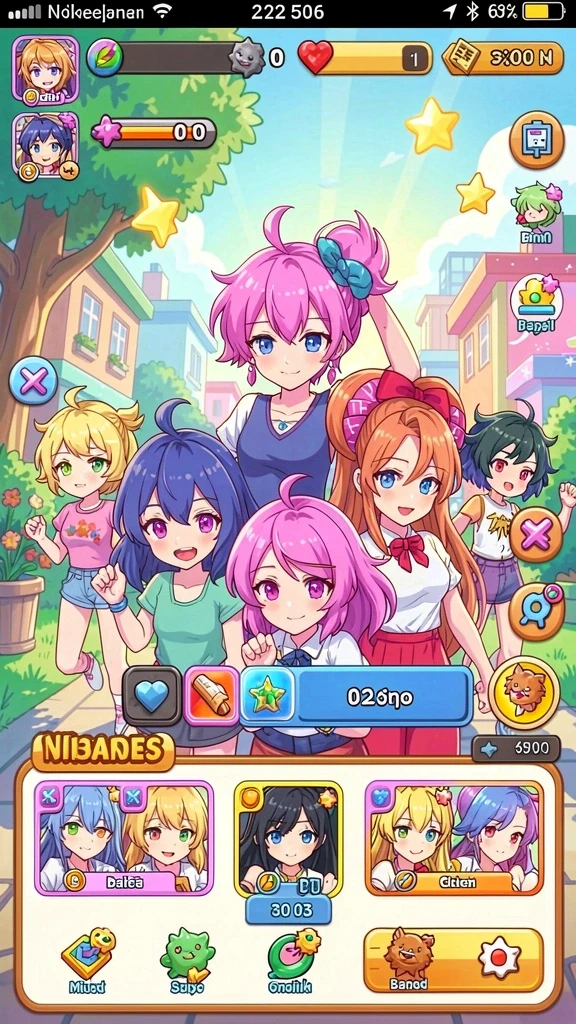This screenshot has height=1024, width=576.
Task: Tap the blue heart button
Action: (152, 696)
